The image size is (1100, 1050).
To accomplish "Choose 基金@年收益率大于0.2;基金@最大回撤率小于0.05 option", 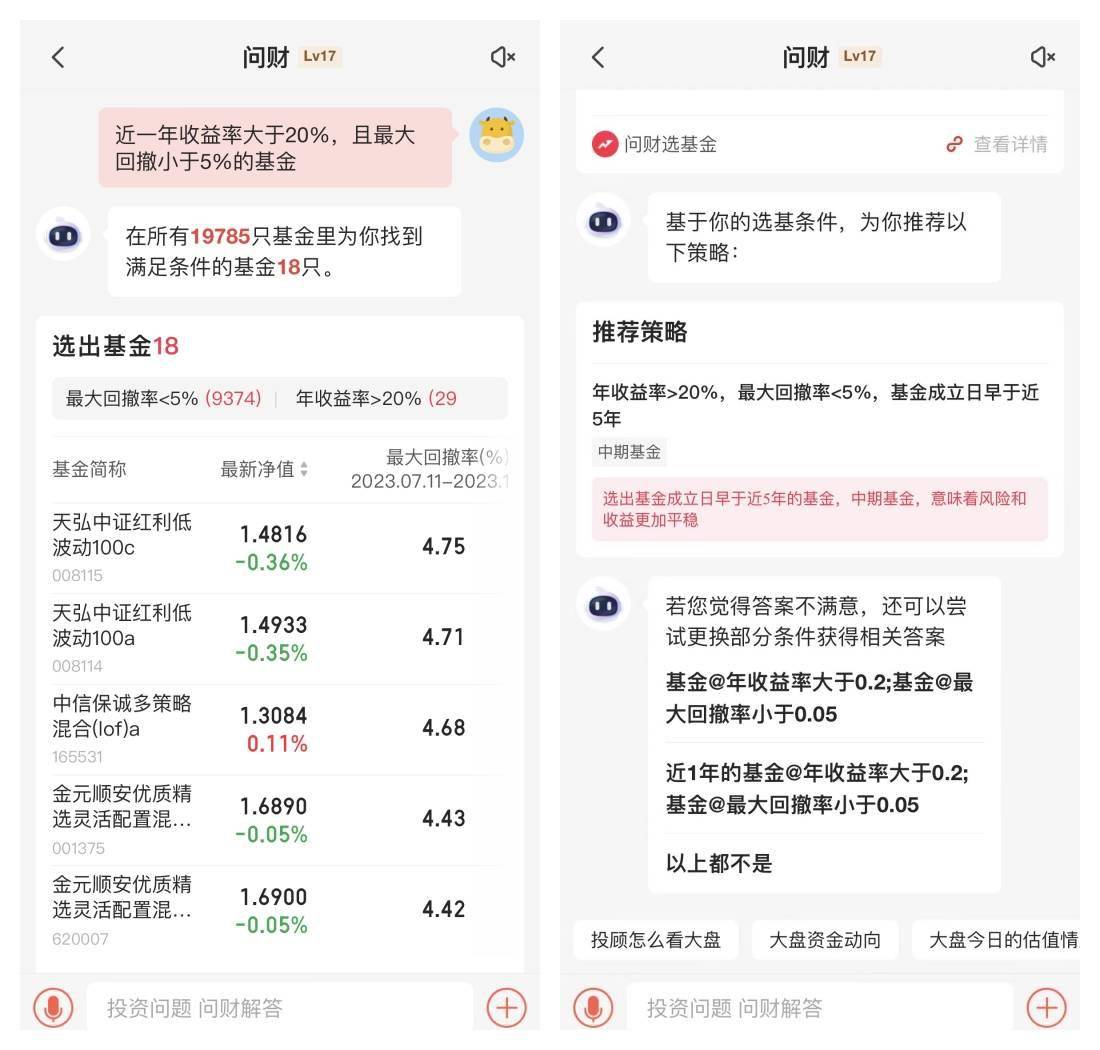I will click(x=819, y=698).
